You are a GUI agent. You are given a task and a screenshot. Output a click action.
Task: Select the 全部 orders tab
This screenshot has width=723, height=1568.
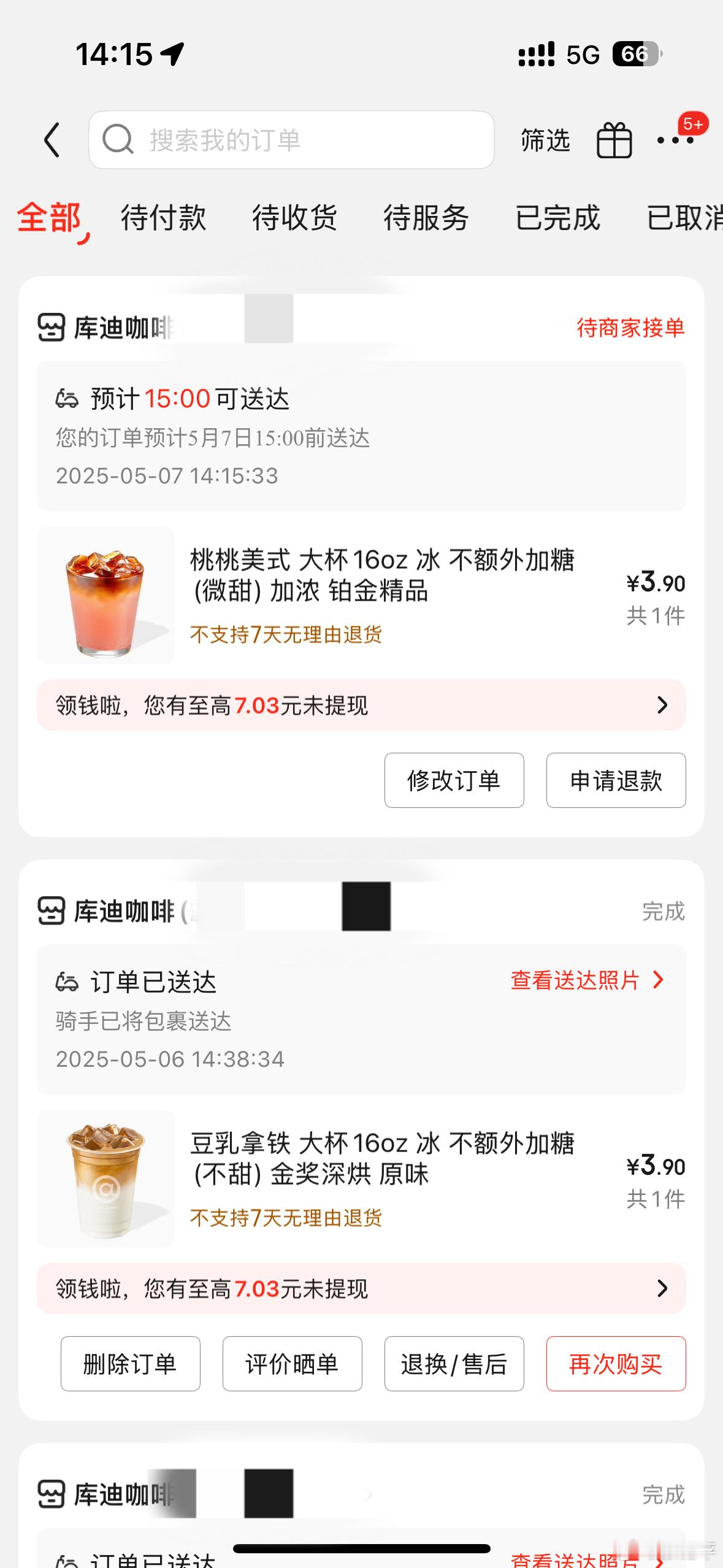coord(49,218)
